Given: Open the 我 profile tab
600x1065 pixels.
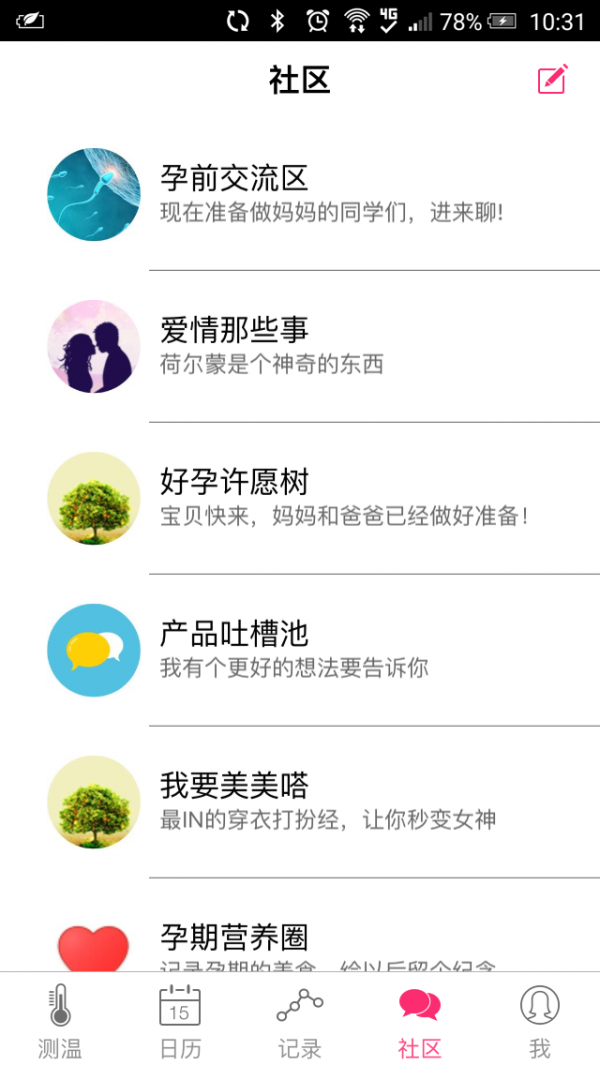Looking at the screenshot, I should pos(540,1020).
